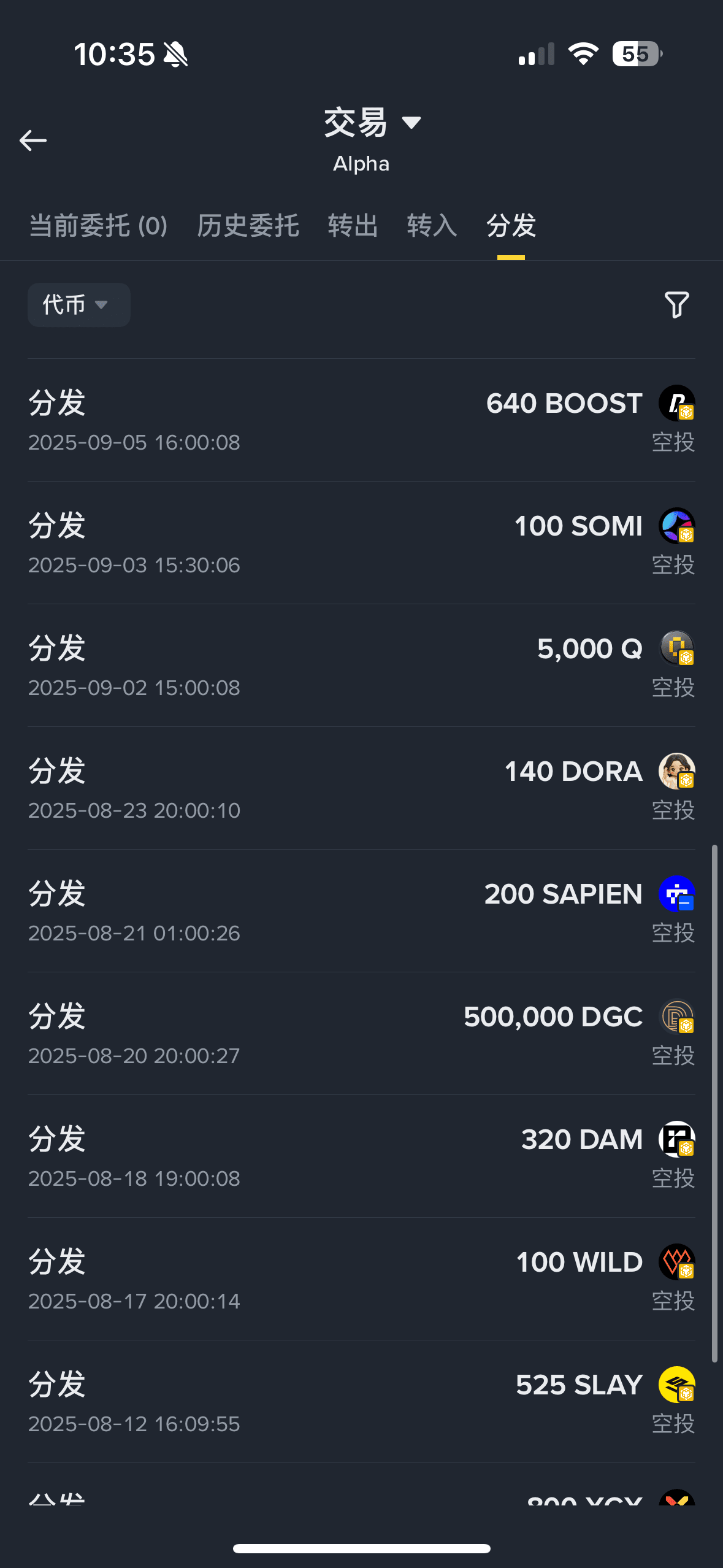Open the 转出 tab
This screenshot has width=723, height=1568.
[353, 226]
